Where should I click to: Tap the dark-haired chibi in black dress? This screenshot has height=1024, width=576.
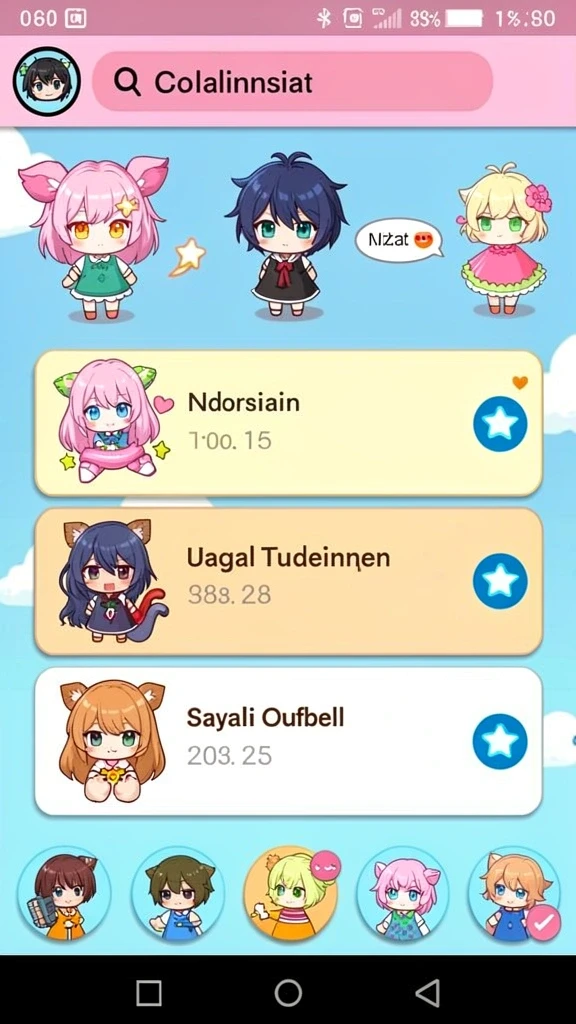pos(285,235)
